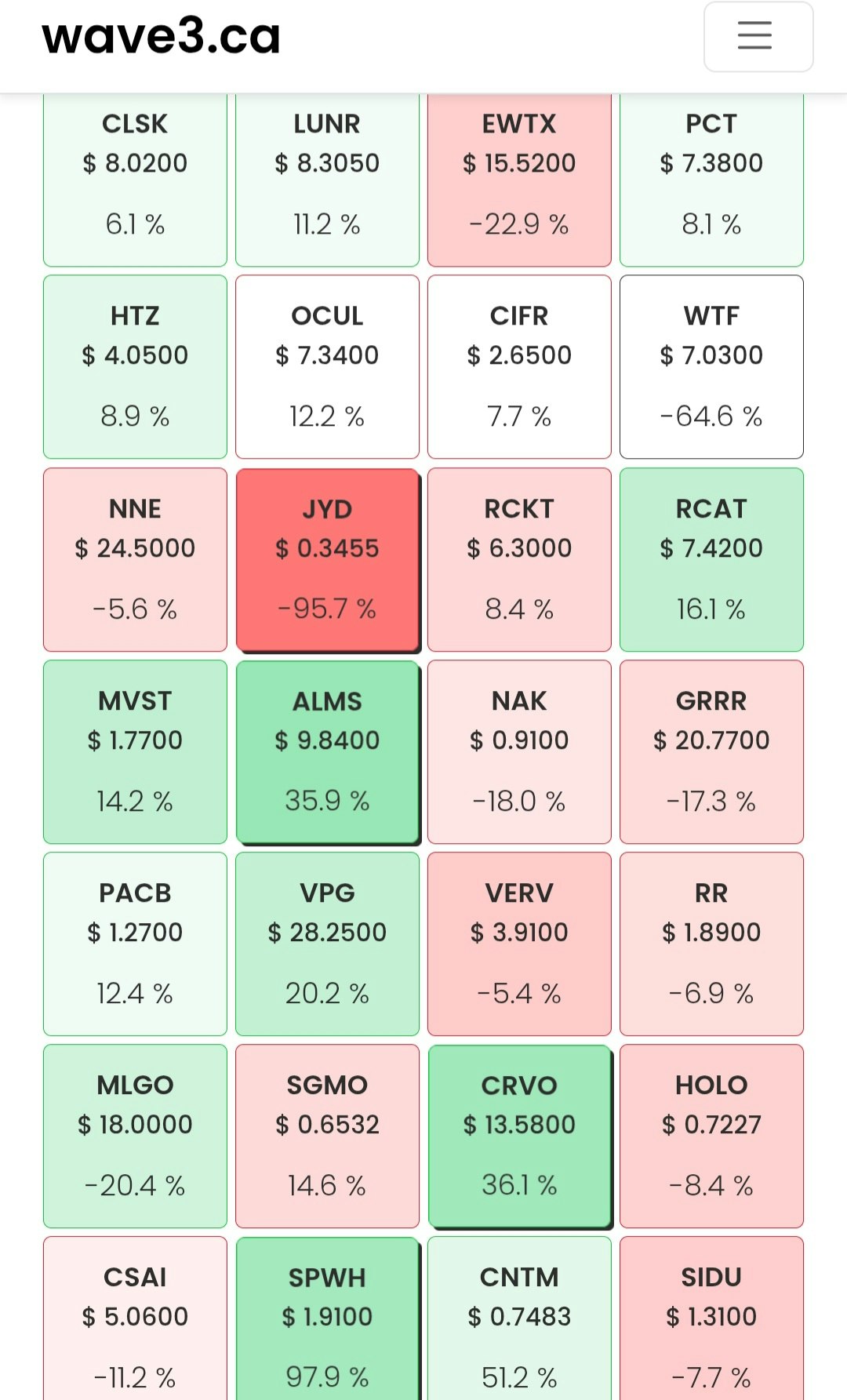Select the ALMS ticker tile
This screenshot has width=847, height=1400.
click(x=327, y=751)
